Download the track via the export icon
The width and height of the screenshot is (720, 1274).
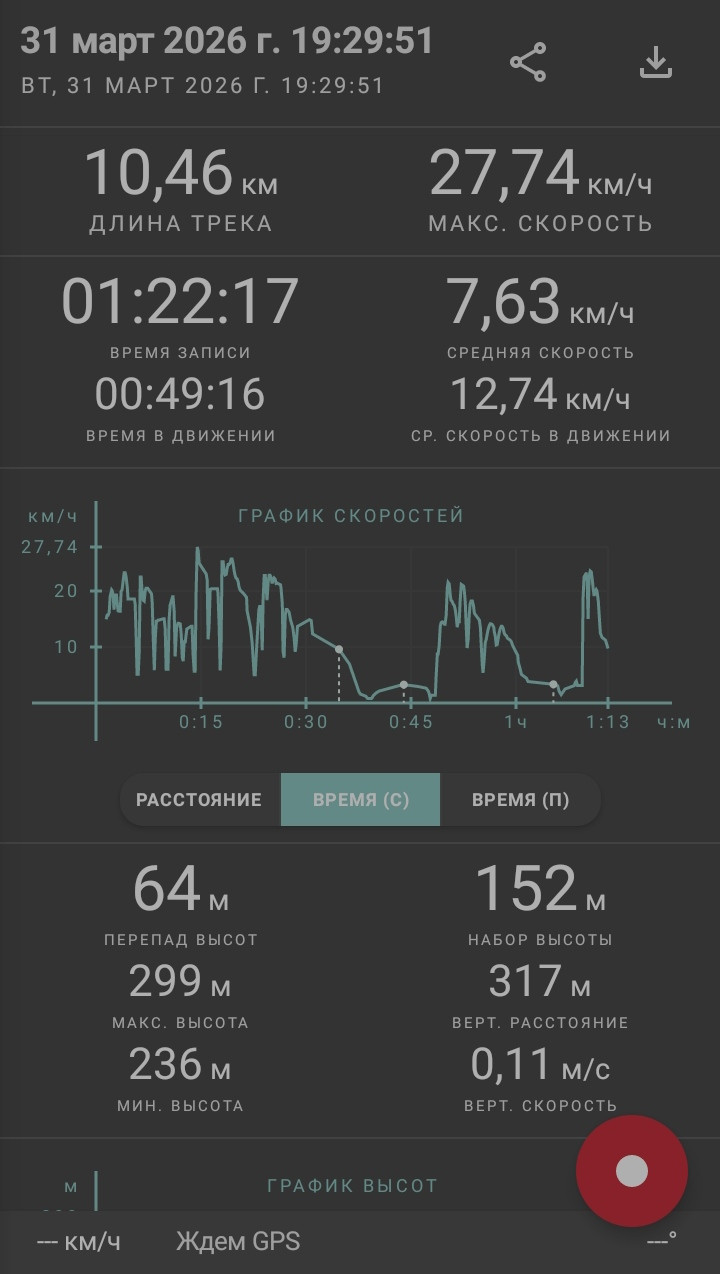pyautogui.click(x=655, y=62)
